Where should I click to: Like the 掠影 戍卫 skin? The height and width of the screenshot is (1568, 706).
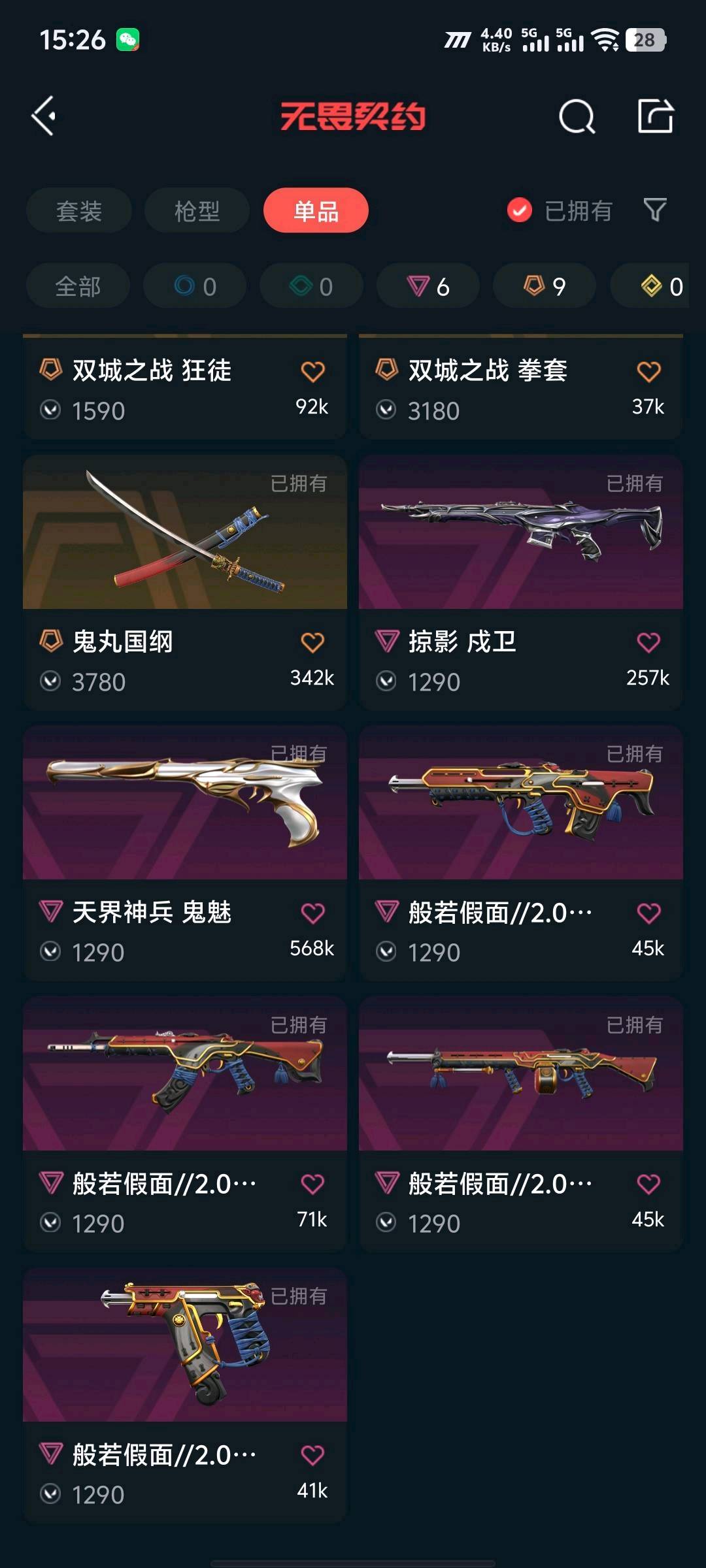[x=648, y=642]
